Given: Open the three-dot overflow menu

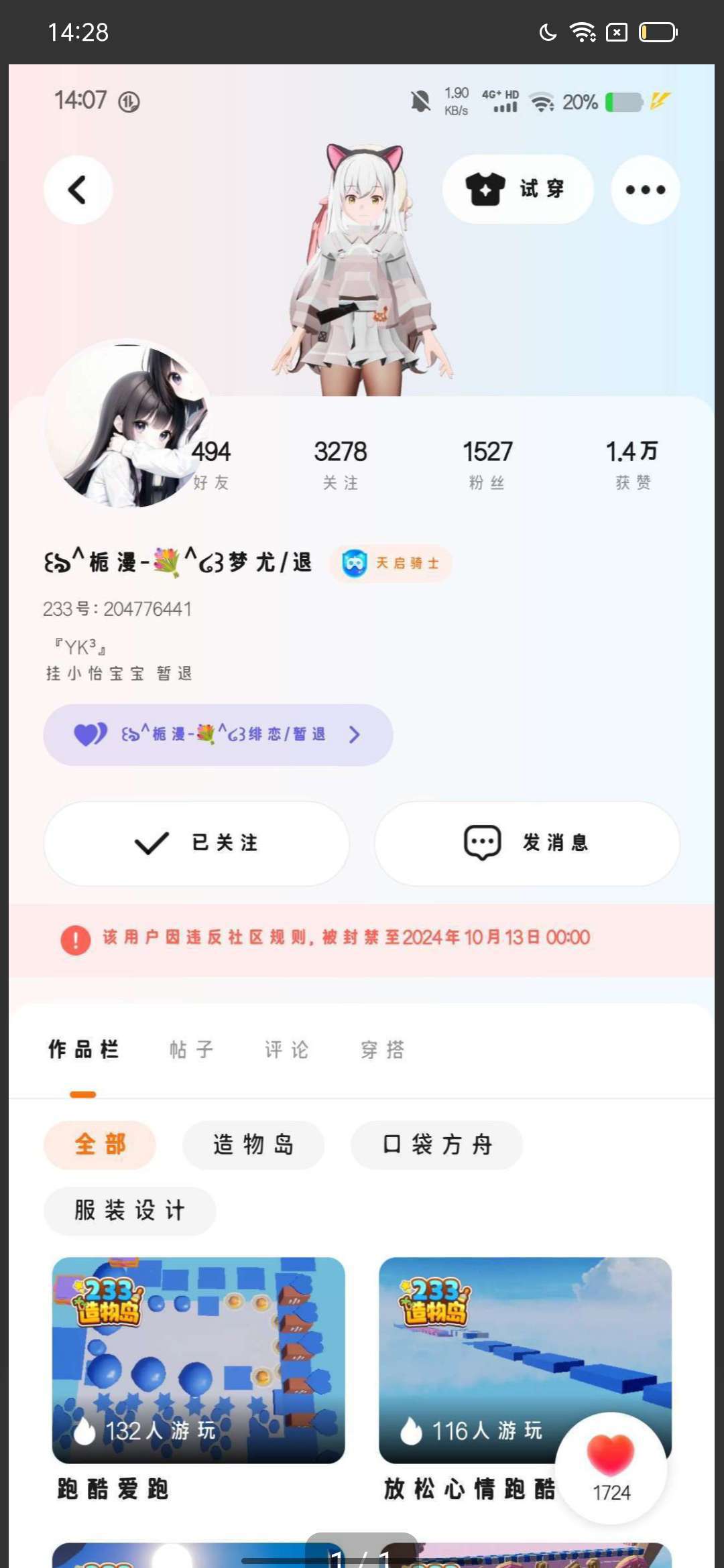Looking at the screenshot, I should click(645, 190).
